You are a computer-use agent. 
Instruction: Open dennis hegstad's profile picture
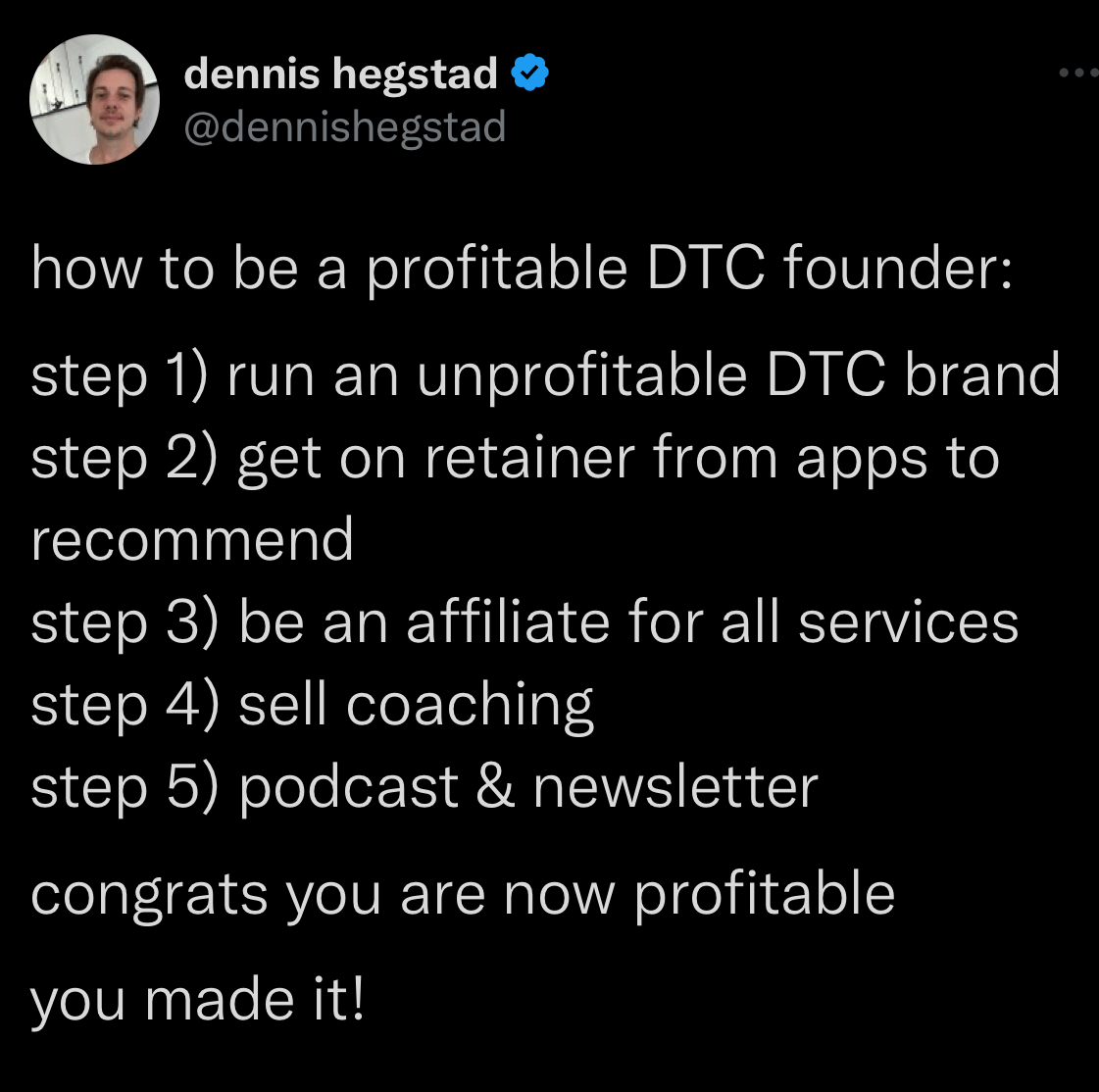[x=94, y=99]
